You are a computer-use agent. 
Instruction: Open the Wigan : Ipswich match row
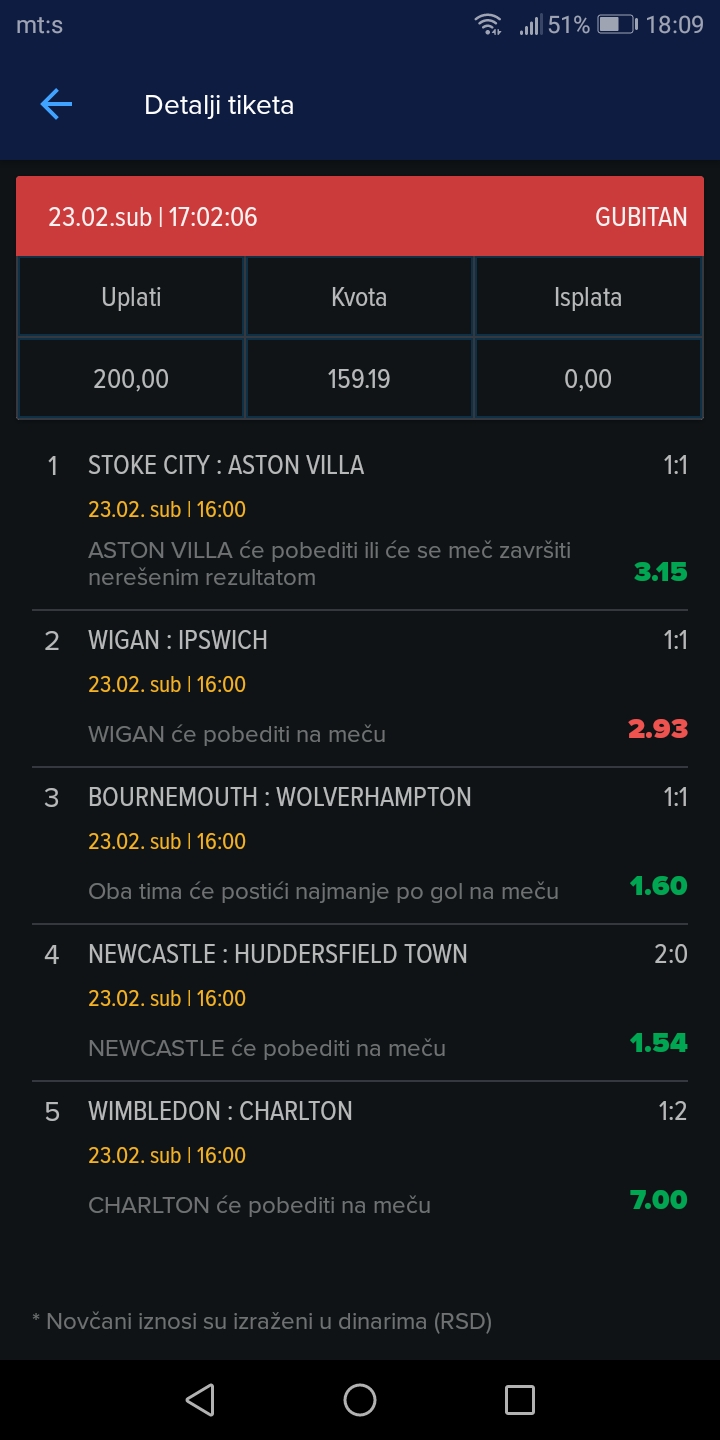click(x=360, y=689)
